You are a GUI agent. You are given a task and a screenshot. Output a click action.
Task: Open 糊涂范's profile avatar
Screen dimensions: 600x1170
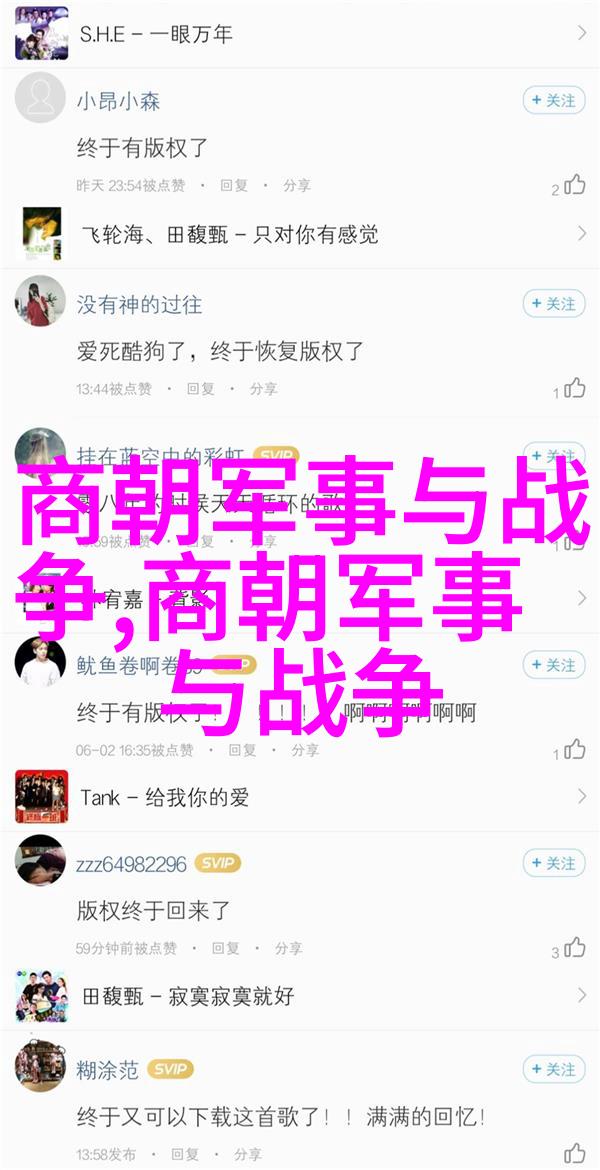[40, 1068]
